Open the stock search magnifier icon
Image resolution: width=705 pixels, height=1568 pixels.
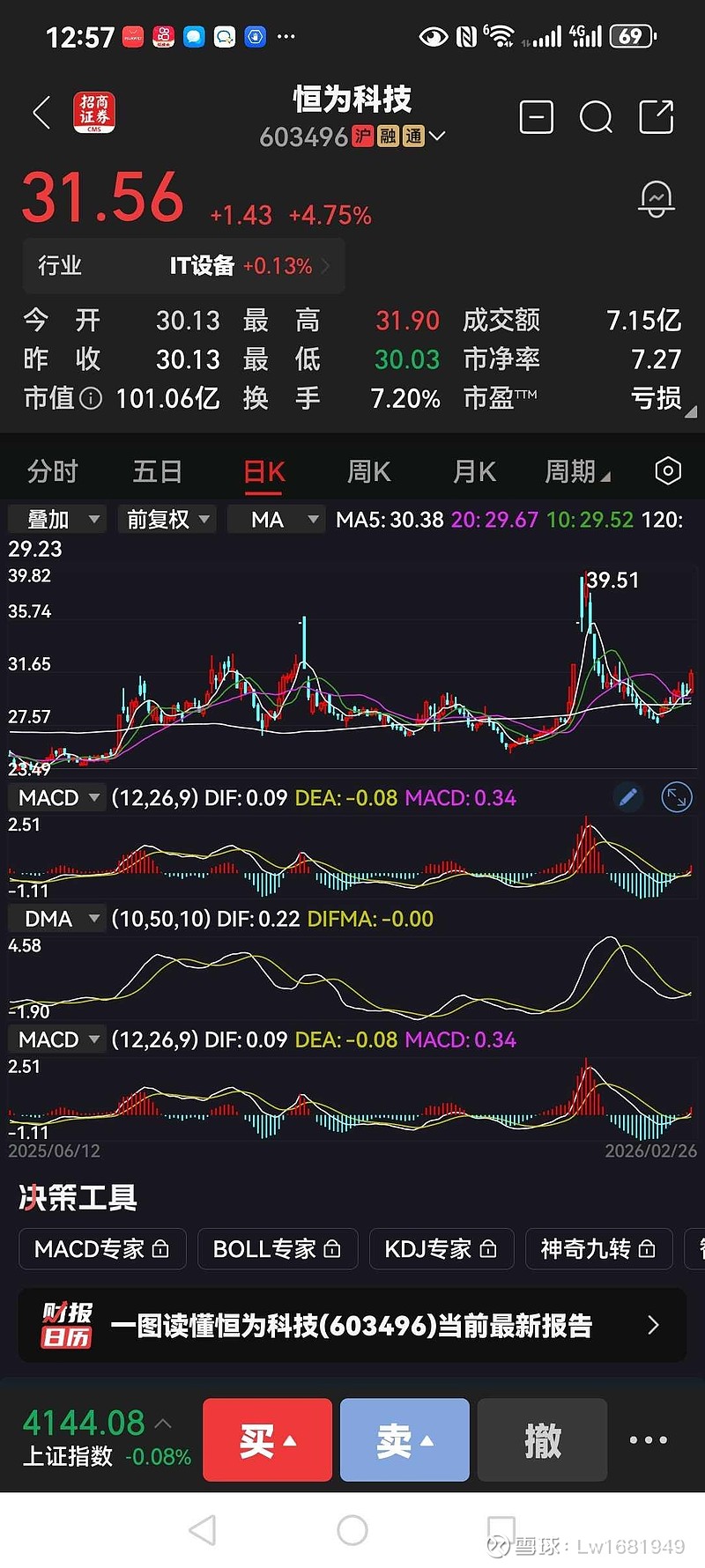click(597, 116)
